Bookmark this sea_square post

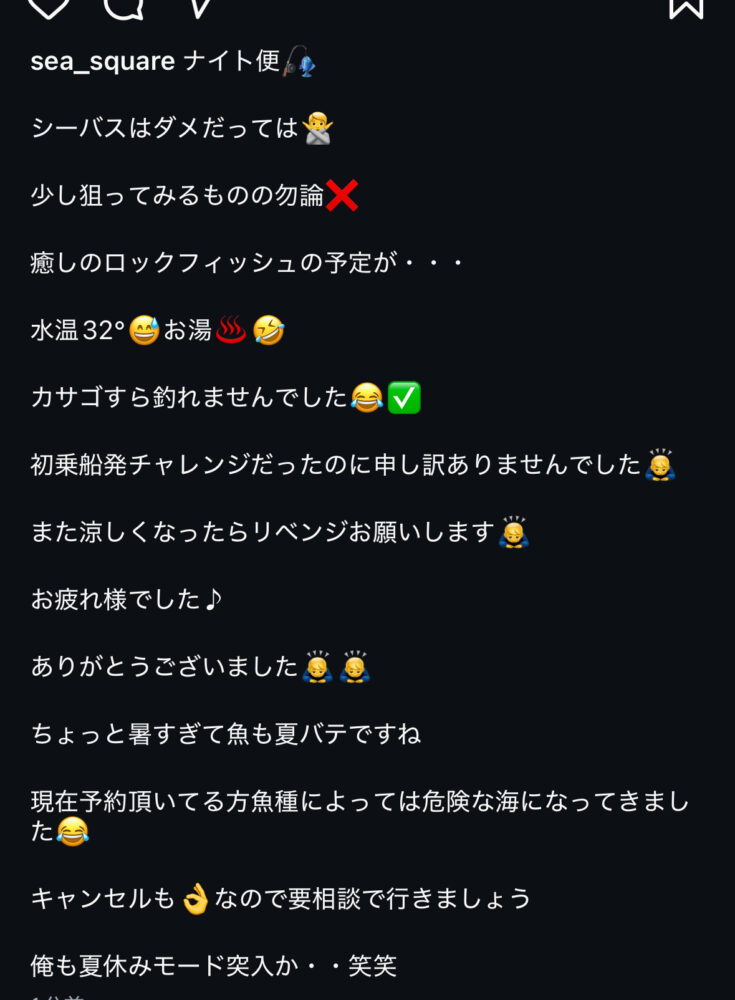point(686,6)
